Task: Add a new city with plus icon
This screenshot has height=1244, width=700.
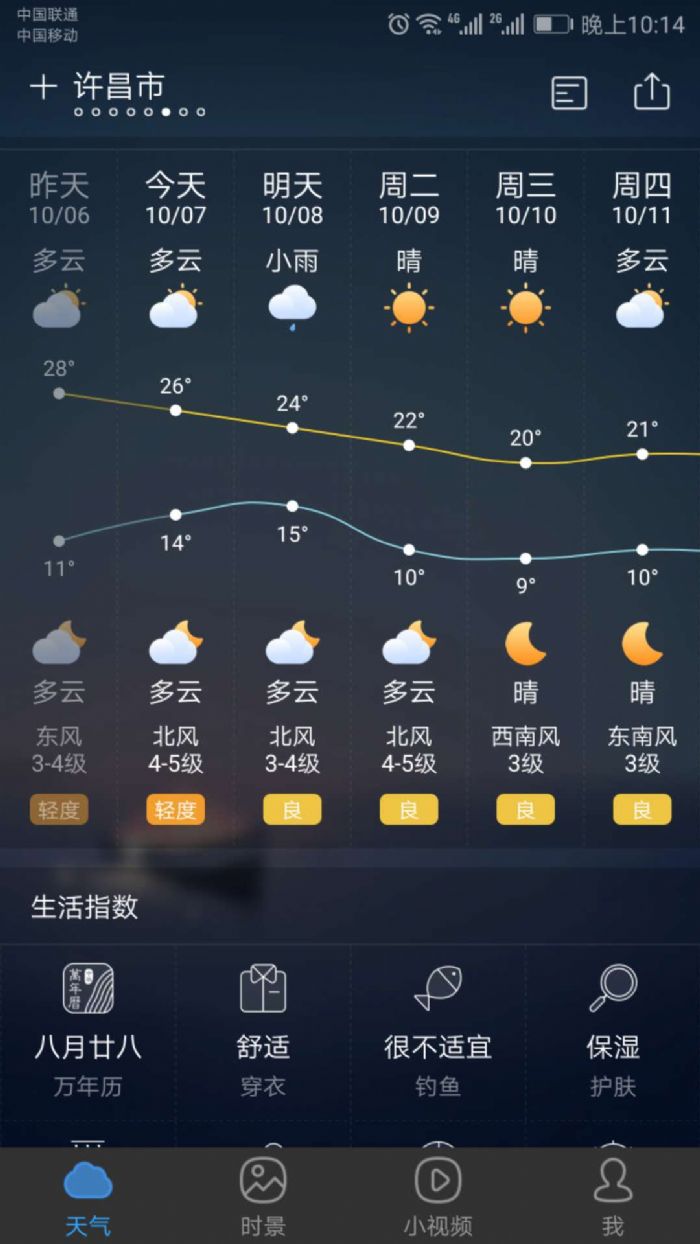Action: coord(43,88)
